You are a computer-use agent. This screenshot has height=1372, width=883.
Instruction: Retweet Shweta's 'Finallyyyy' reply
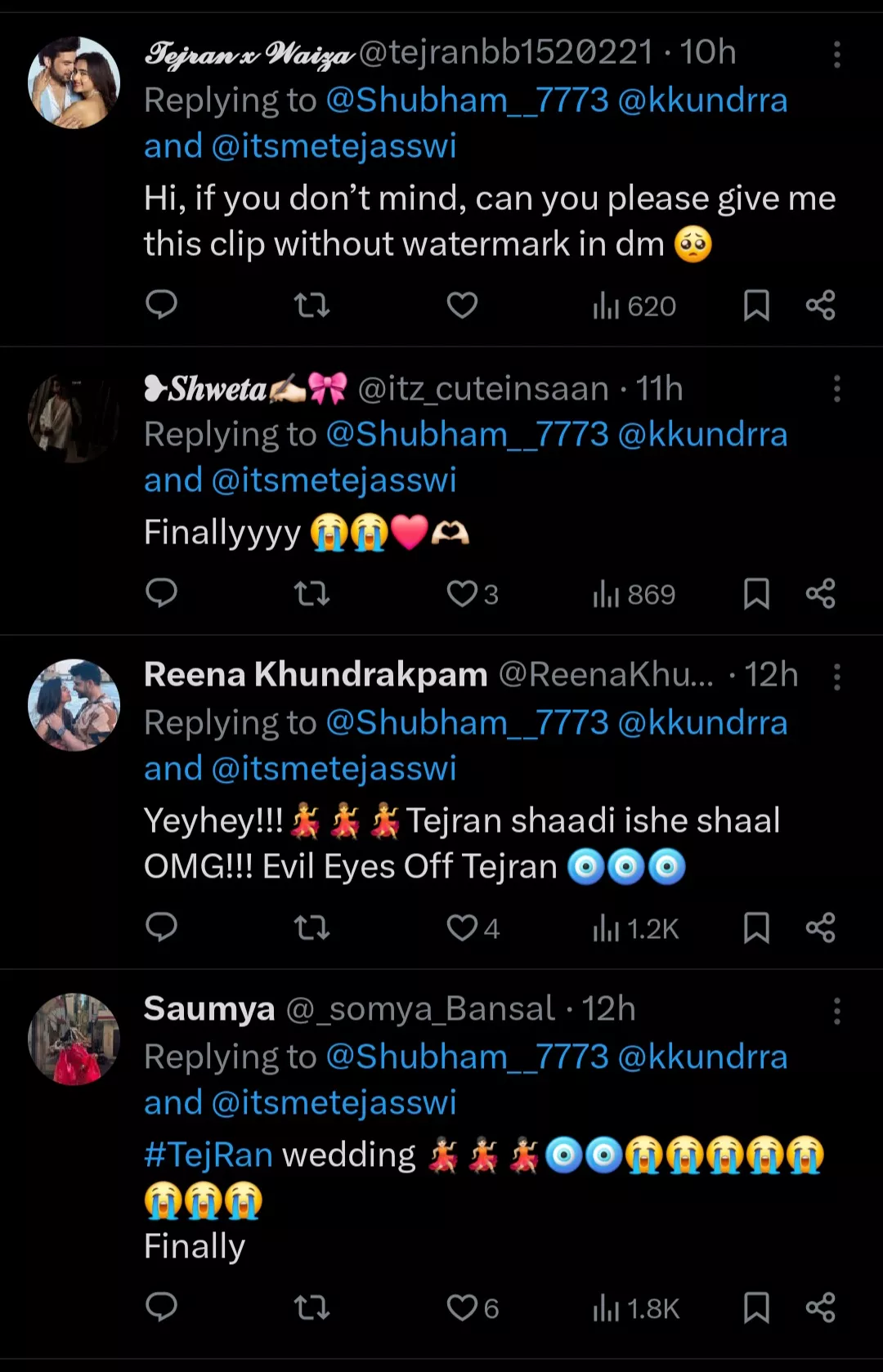312,593
